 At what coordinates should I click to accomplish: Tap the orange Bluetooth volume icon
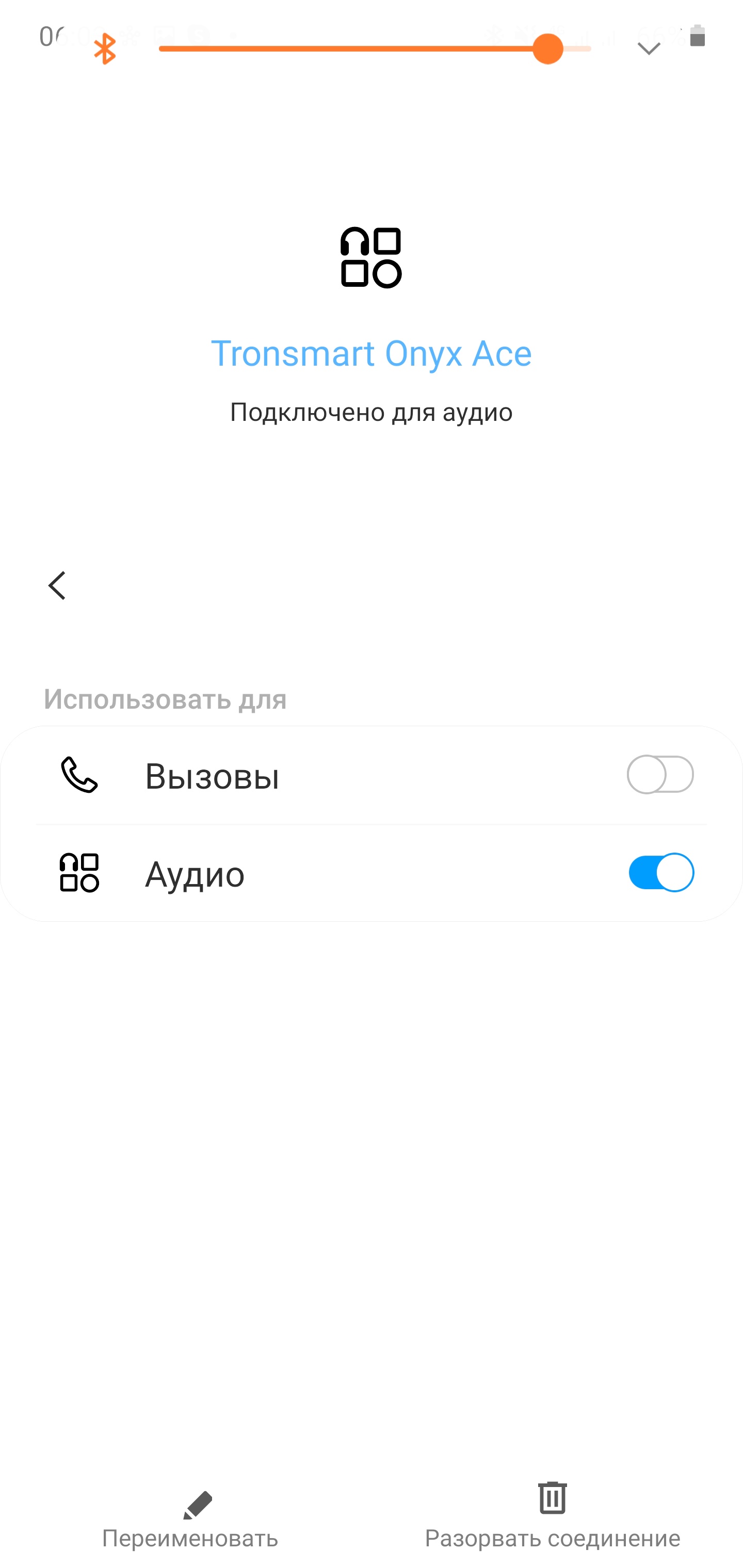[105, 48]
